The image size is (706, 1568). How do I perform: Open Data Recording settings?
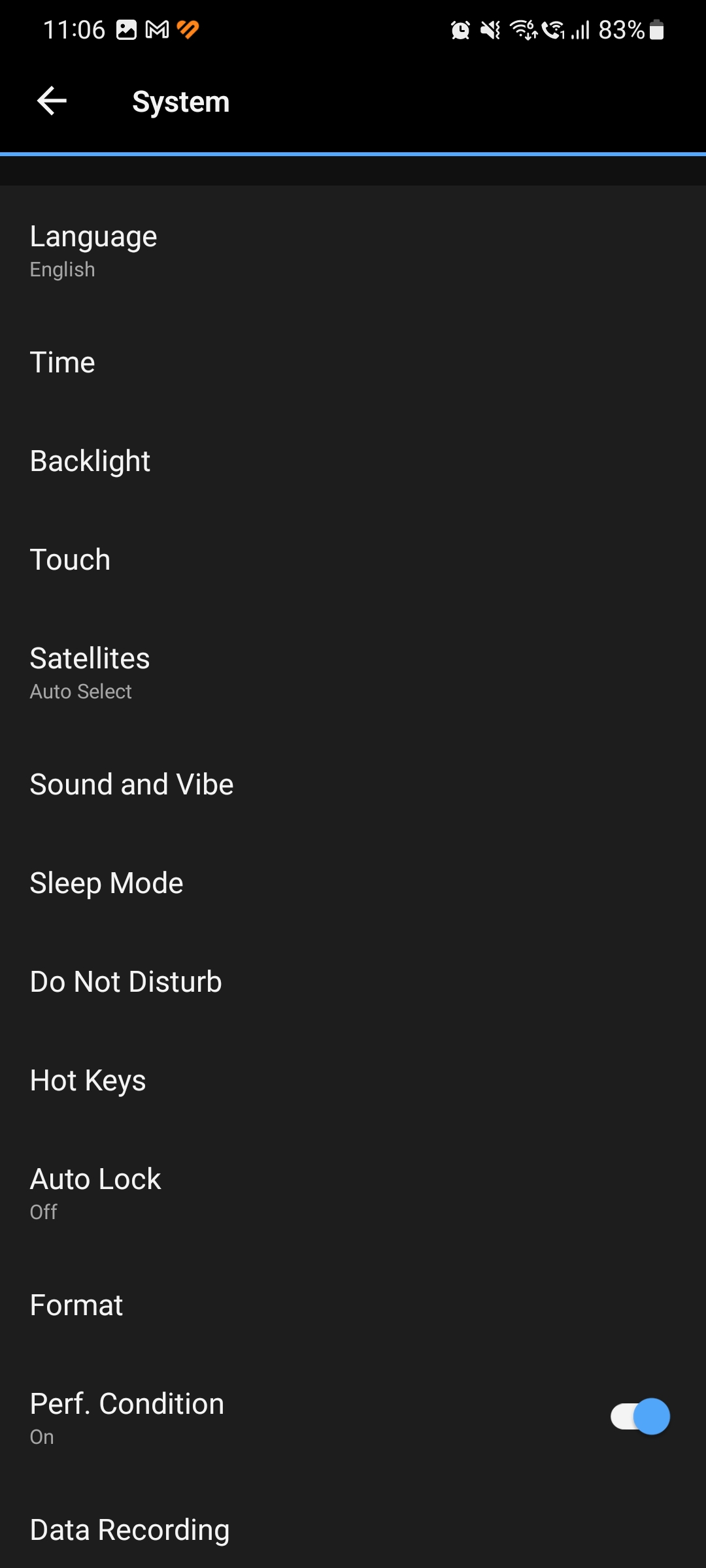point(353,1530)
